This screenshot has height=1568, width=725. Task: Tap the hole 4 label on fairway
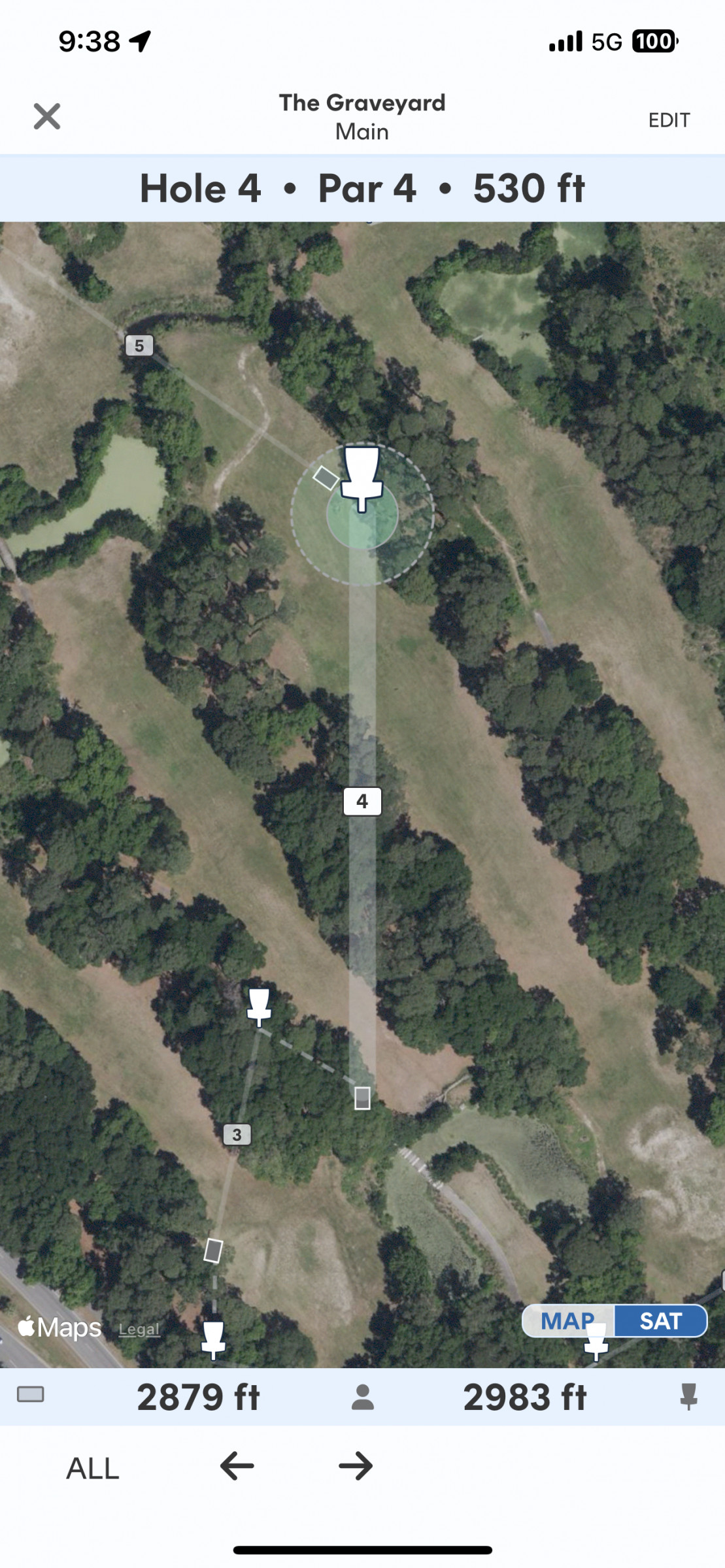click(362, 801)
